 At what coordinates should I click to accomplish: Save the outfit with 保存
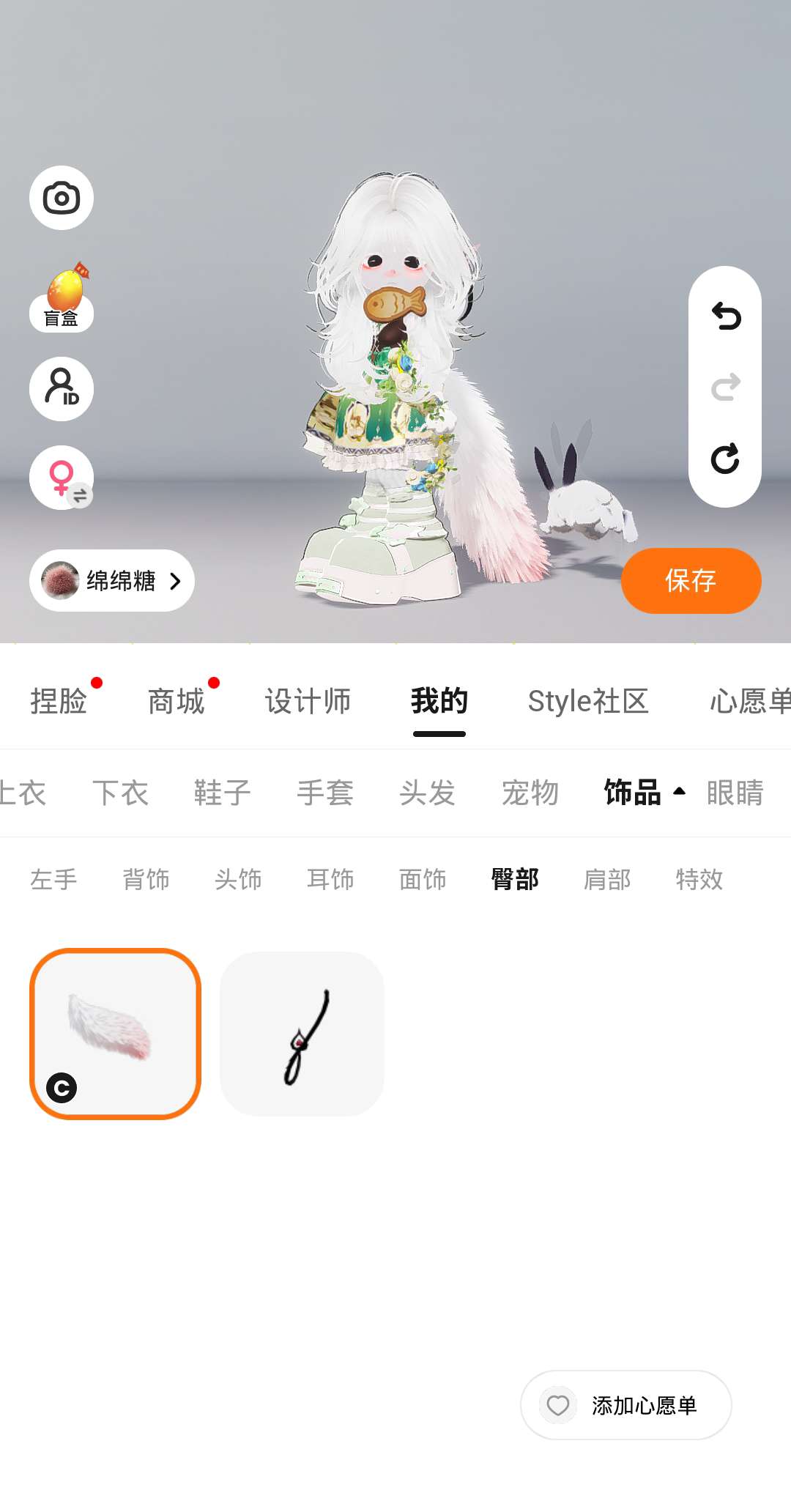point(691,581)
